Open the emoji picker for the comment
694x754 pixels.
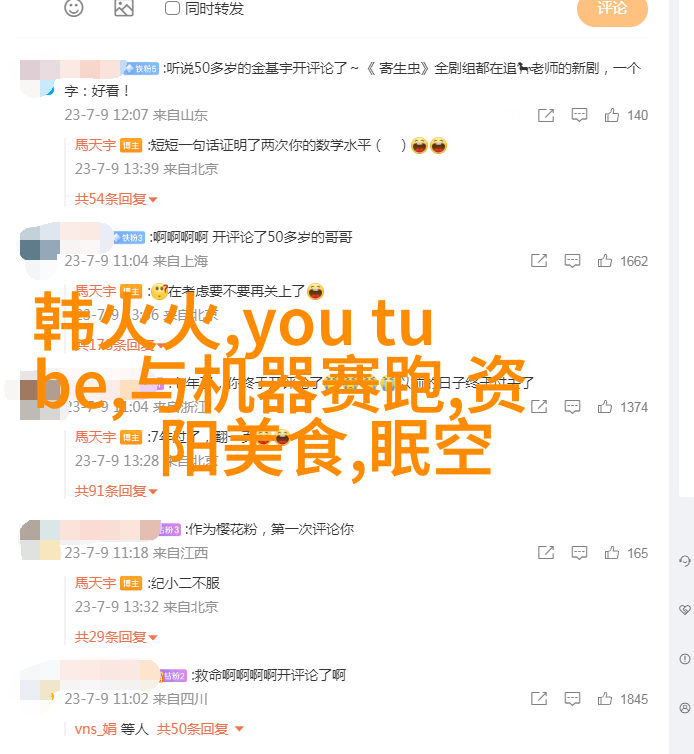[75, 8]
